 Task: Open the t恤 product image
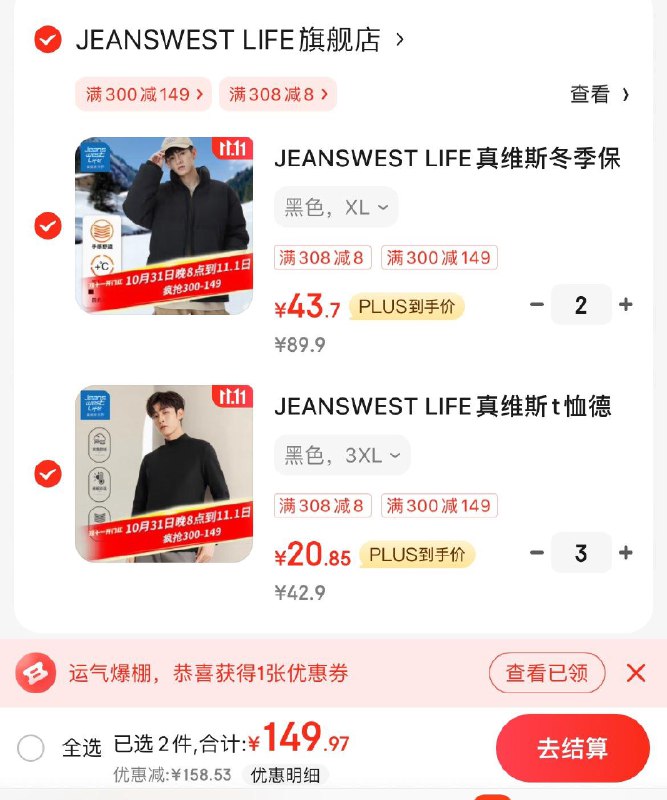(x=164, y=473)
